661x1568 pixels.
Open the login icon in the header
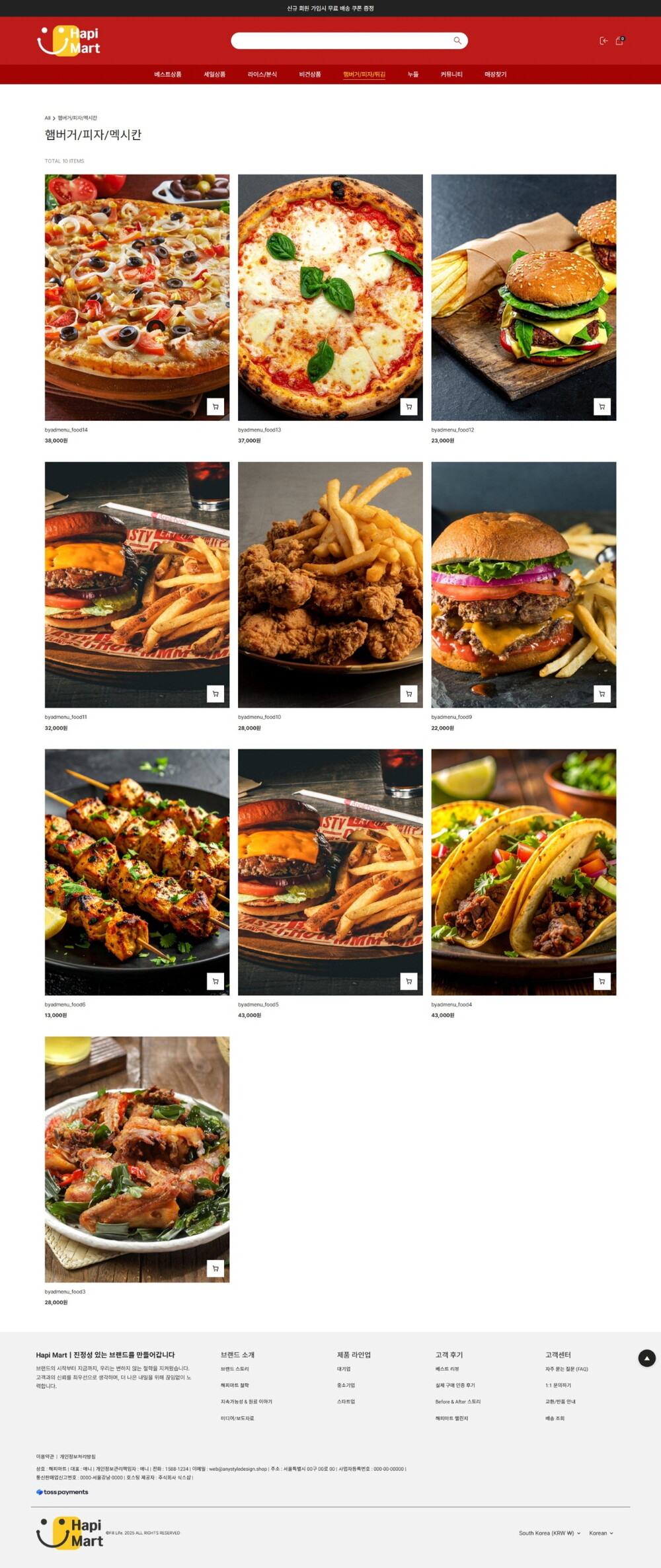coord(603,41)
